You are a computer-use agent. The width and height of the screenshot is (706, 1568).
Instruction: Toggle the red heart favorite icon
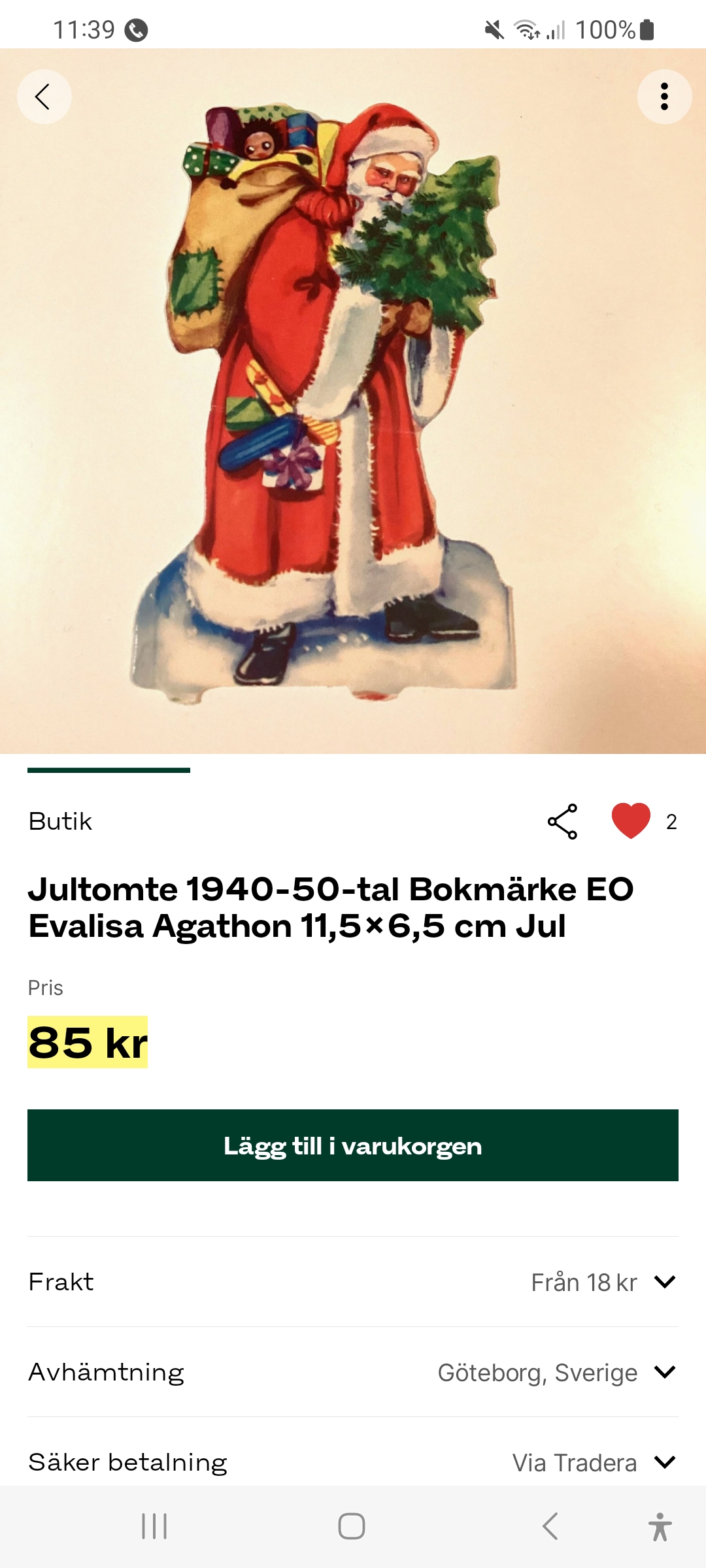click(x=631, y=821)
